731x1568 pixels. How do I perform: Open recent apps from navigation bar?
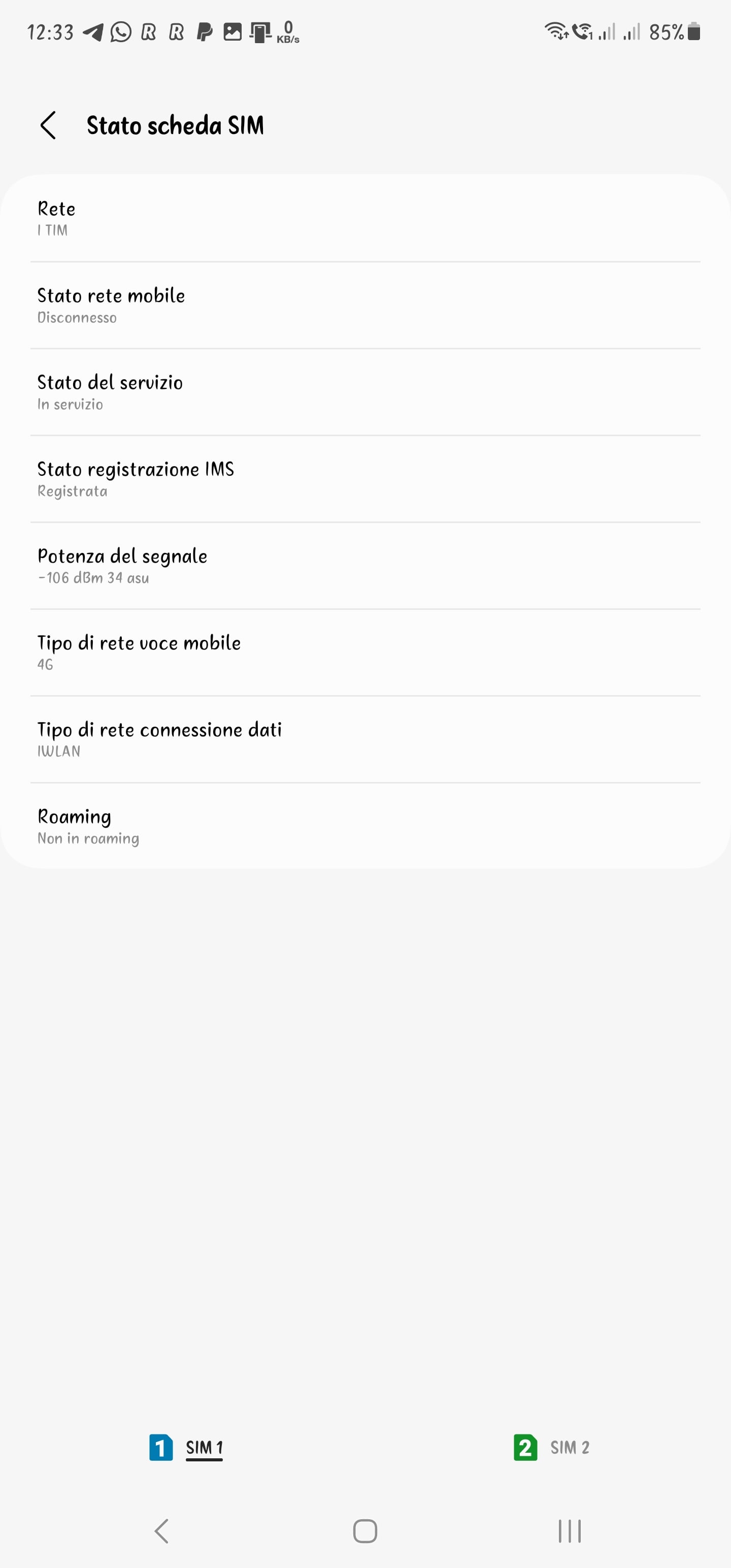point(570,1530)
